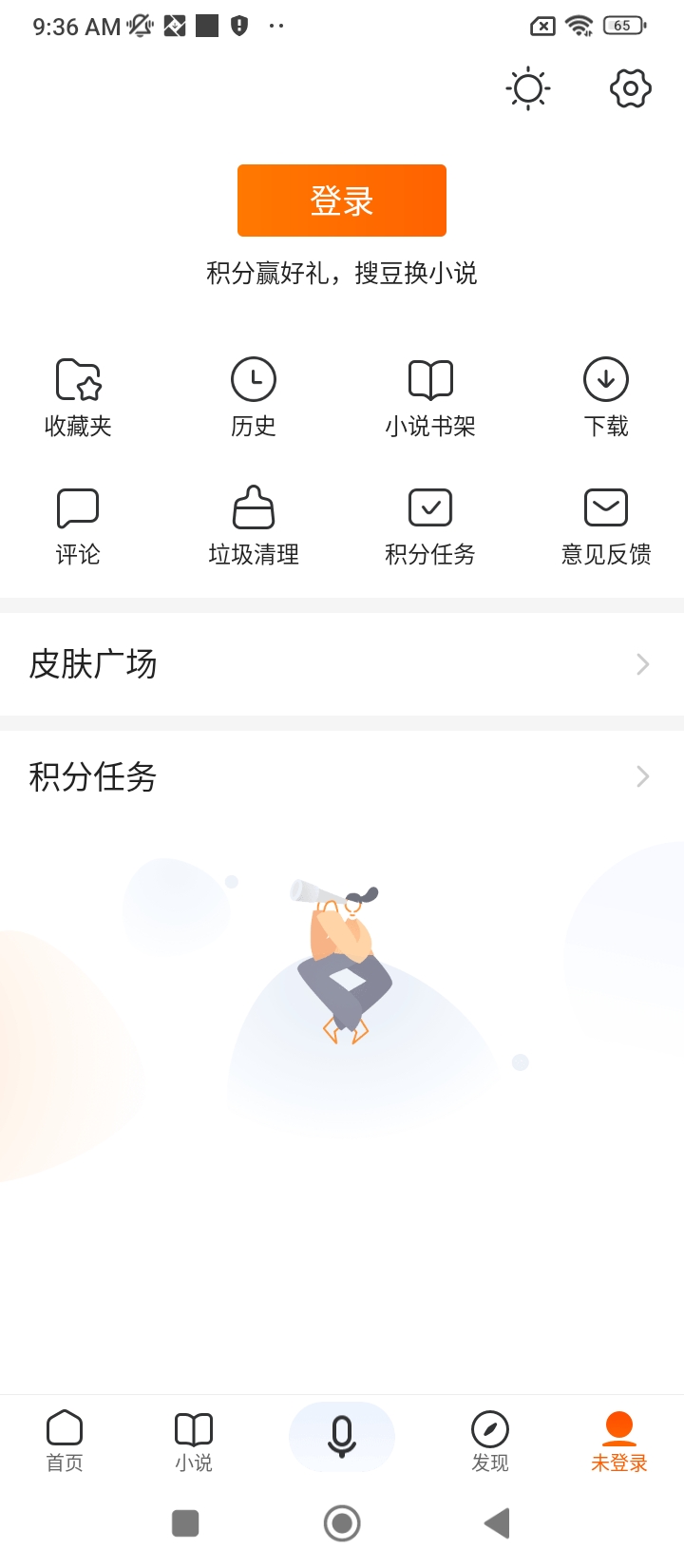
Task: Open the 积分任务 grid shortcut
Action: [430, 526]
